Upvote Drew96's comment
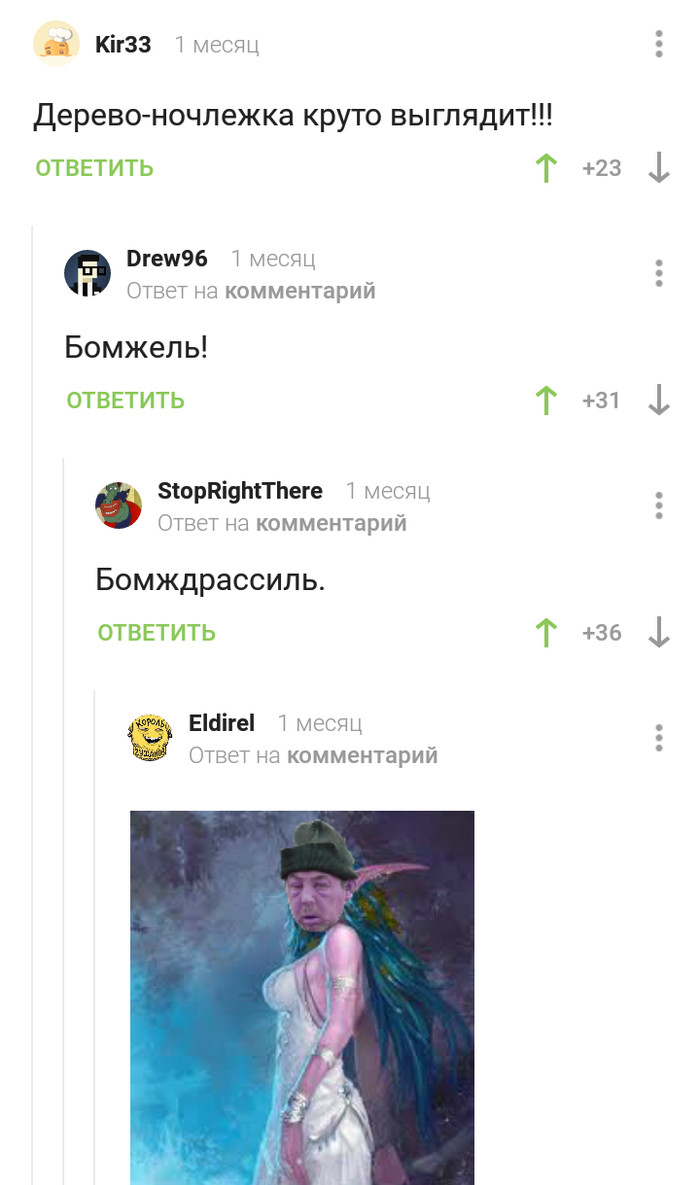The width and height of the screenshot is (700, 1185). point(545,400)
